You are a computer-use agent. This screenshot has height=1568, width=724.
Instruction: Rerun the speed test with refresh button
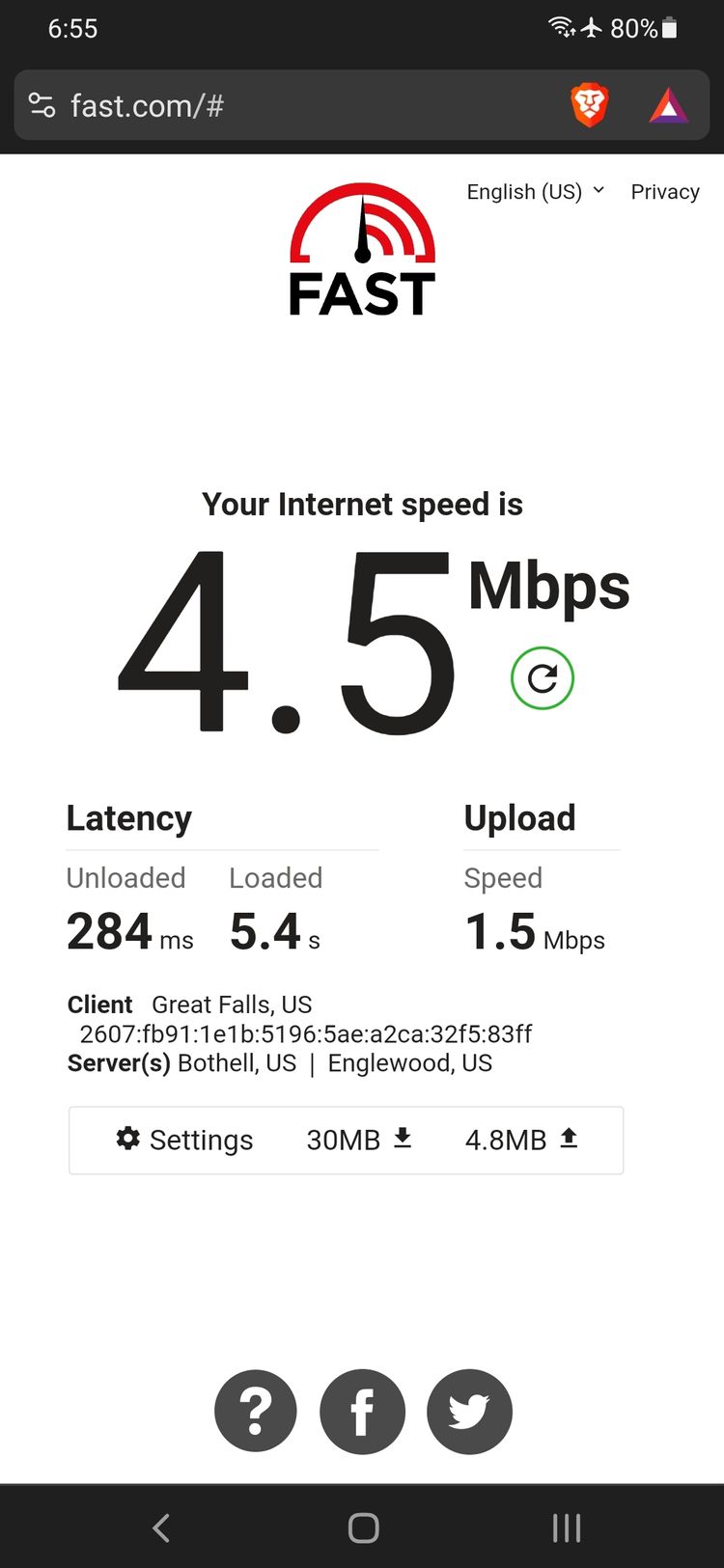tap(543, 678)
